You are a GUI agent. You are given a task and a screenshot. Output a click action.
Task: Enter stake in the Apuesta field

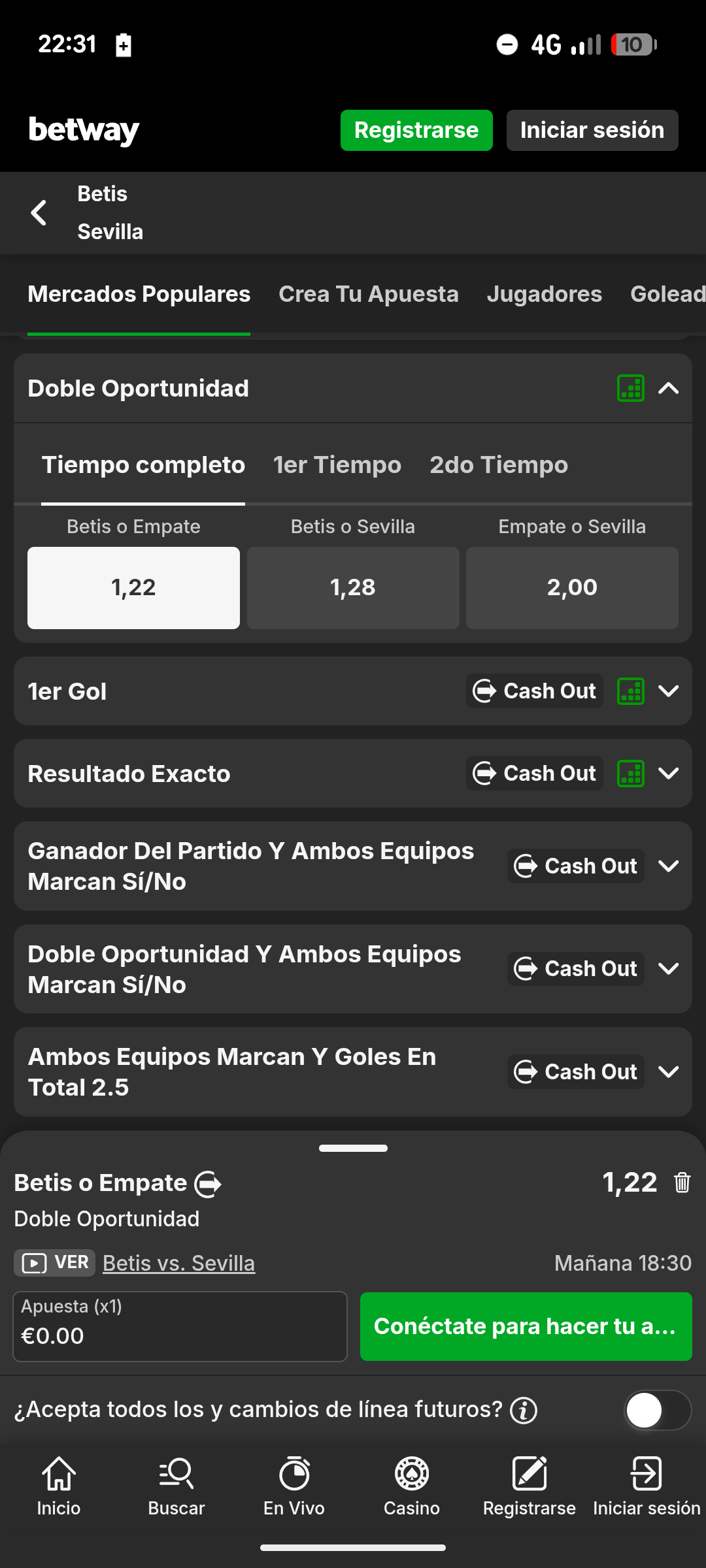(180, 1326)
